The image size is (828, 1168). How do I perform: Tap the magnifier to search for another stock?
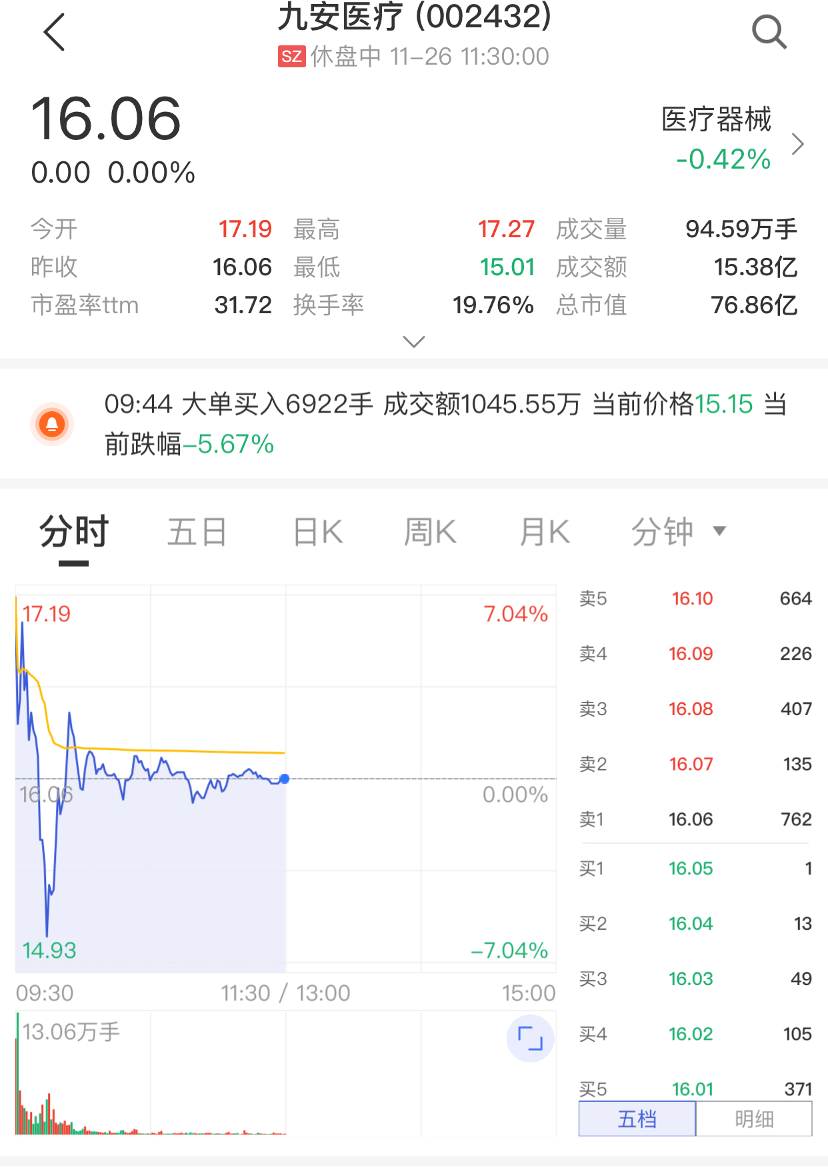(769, 32)
